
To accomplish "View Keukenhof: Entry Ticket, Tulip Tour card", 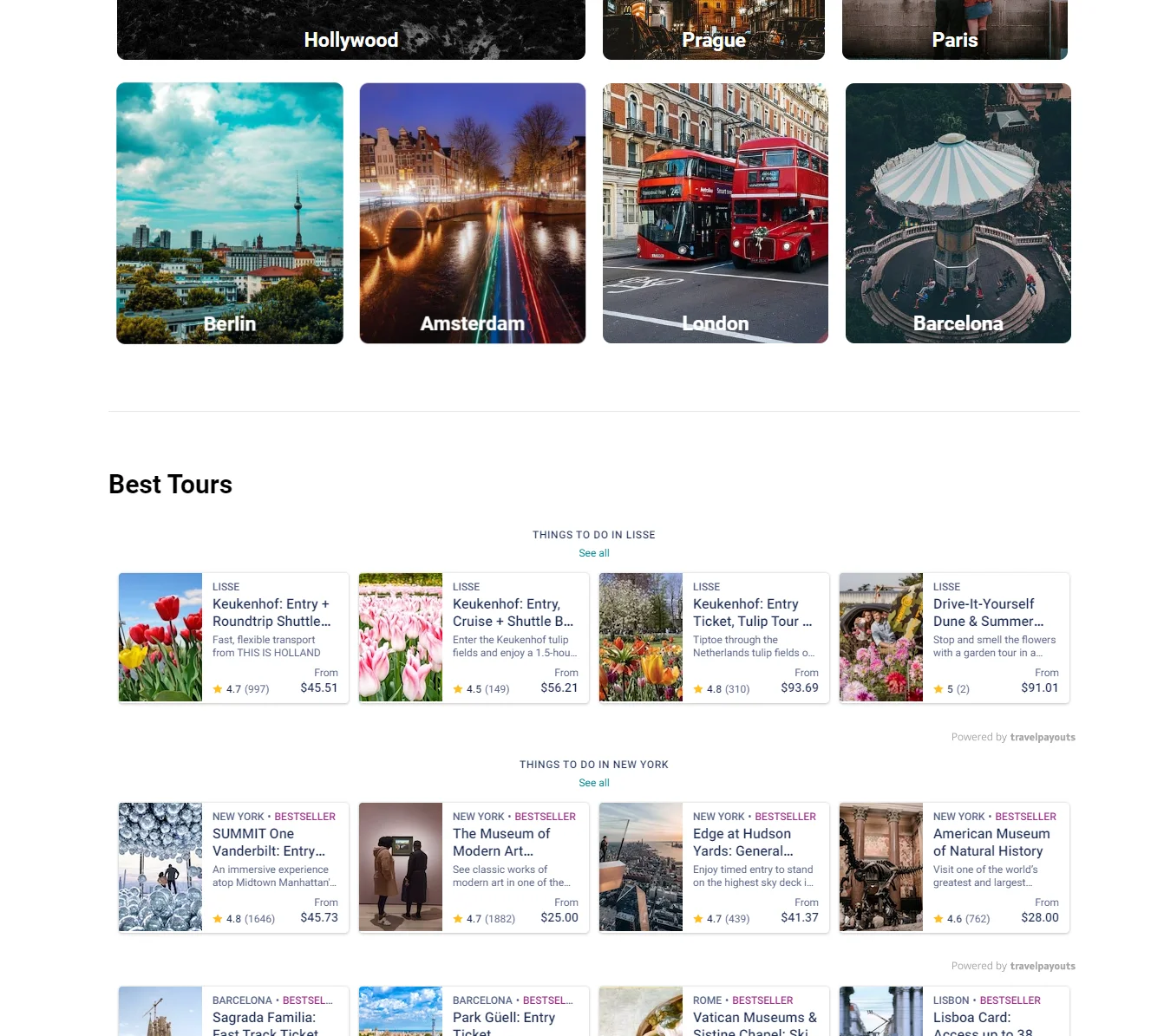I will [x=751, y=612].
